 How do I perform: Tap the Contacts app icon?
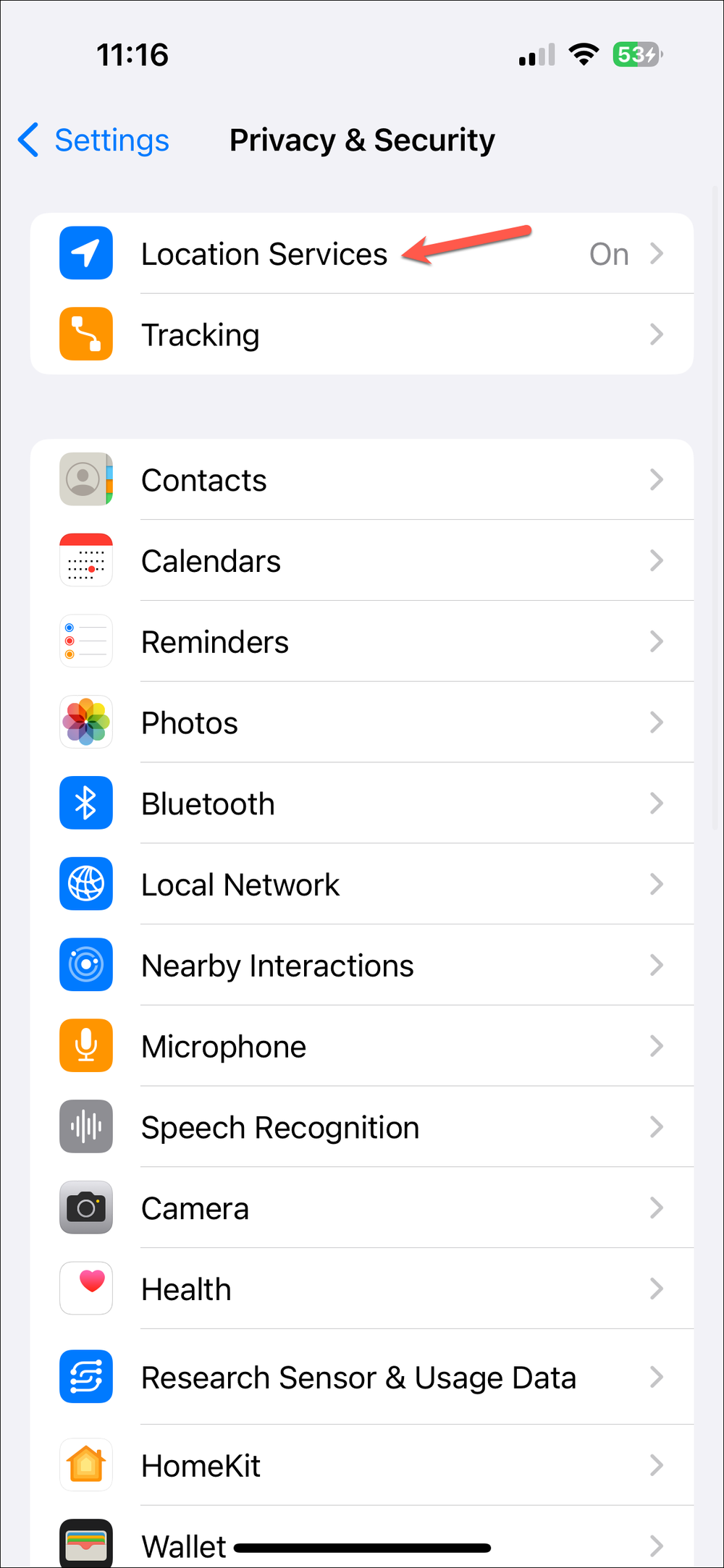pos(85,479)
